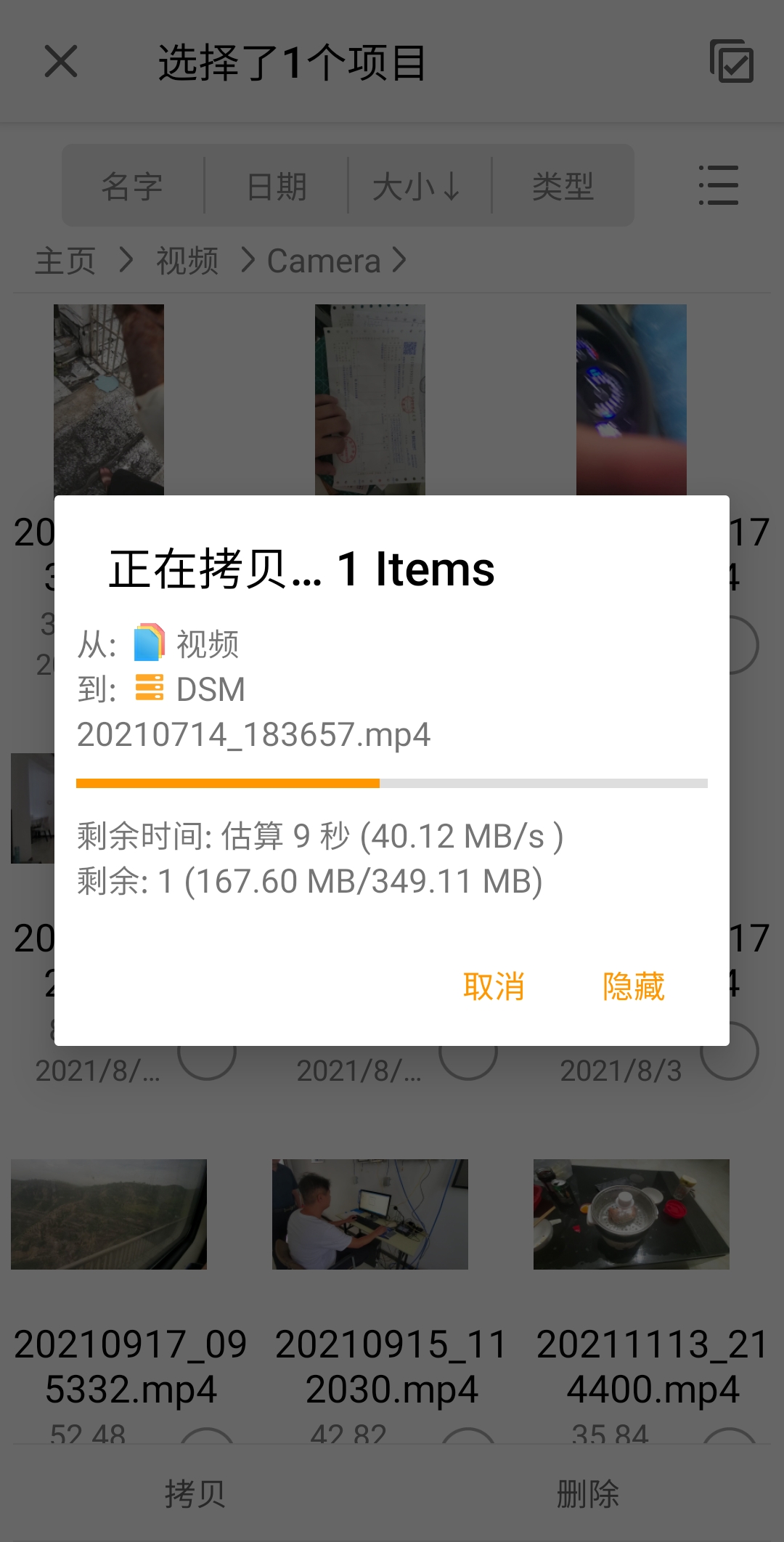Tap the orange copy progress bar

pyautogui.click(x=227, y=782)
